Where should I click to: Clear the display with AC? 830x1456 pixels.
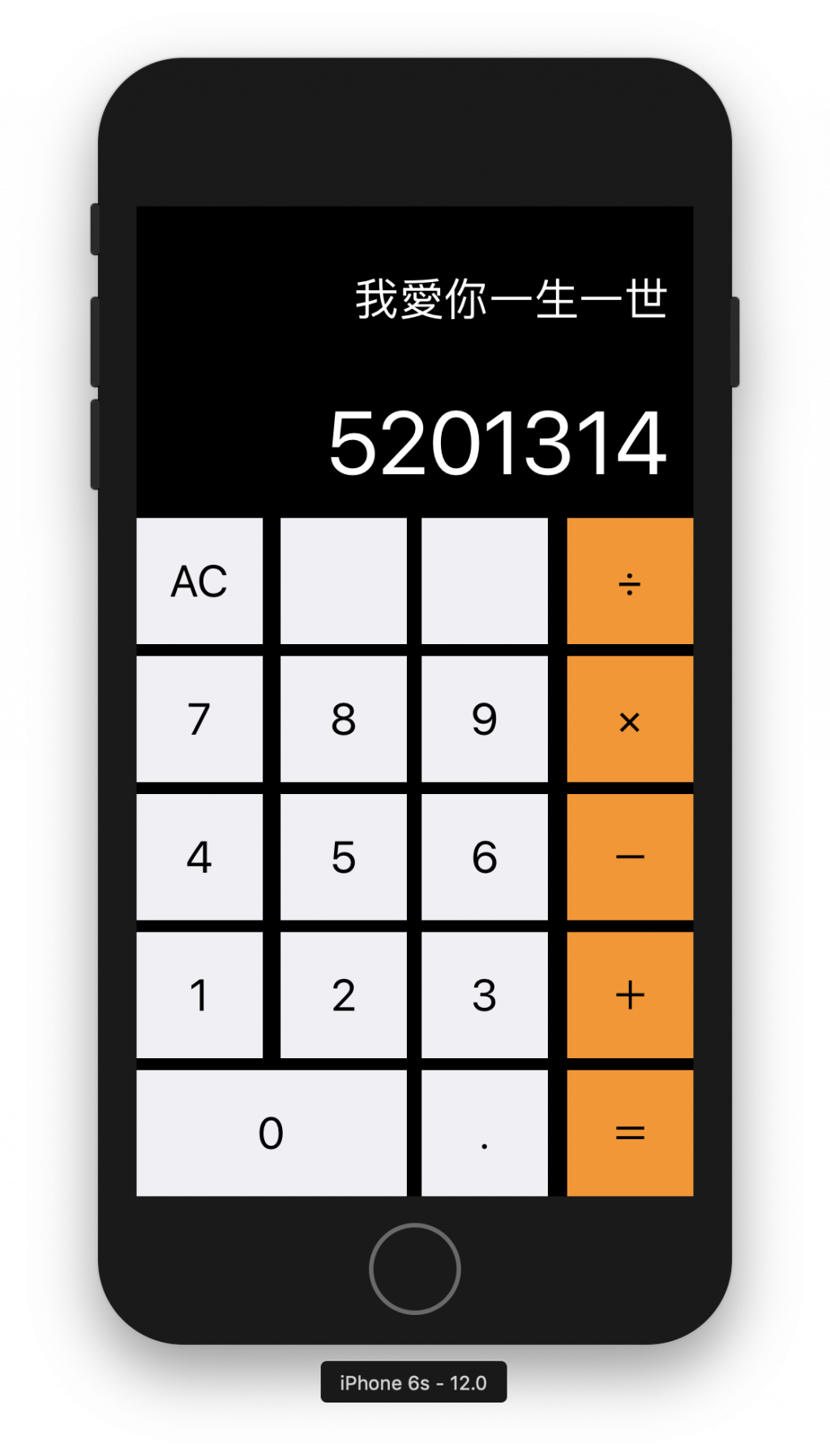point(199,581)
